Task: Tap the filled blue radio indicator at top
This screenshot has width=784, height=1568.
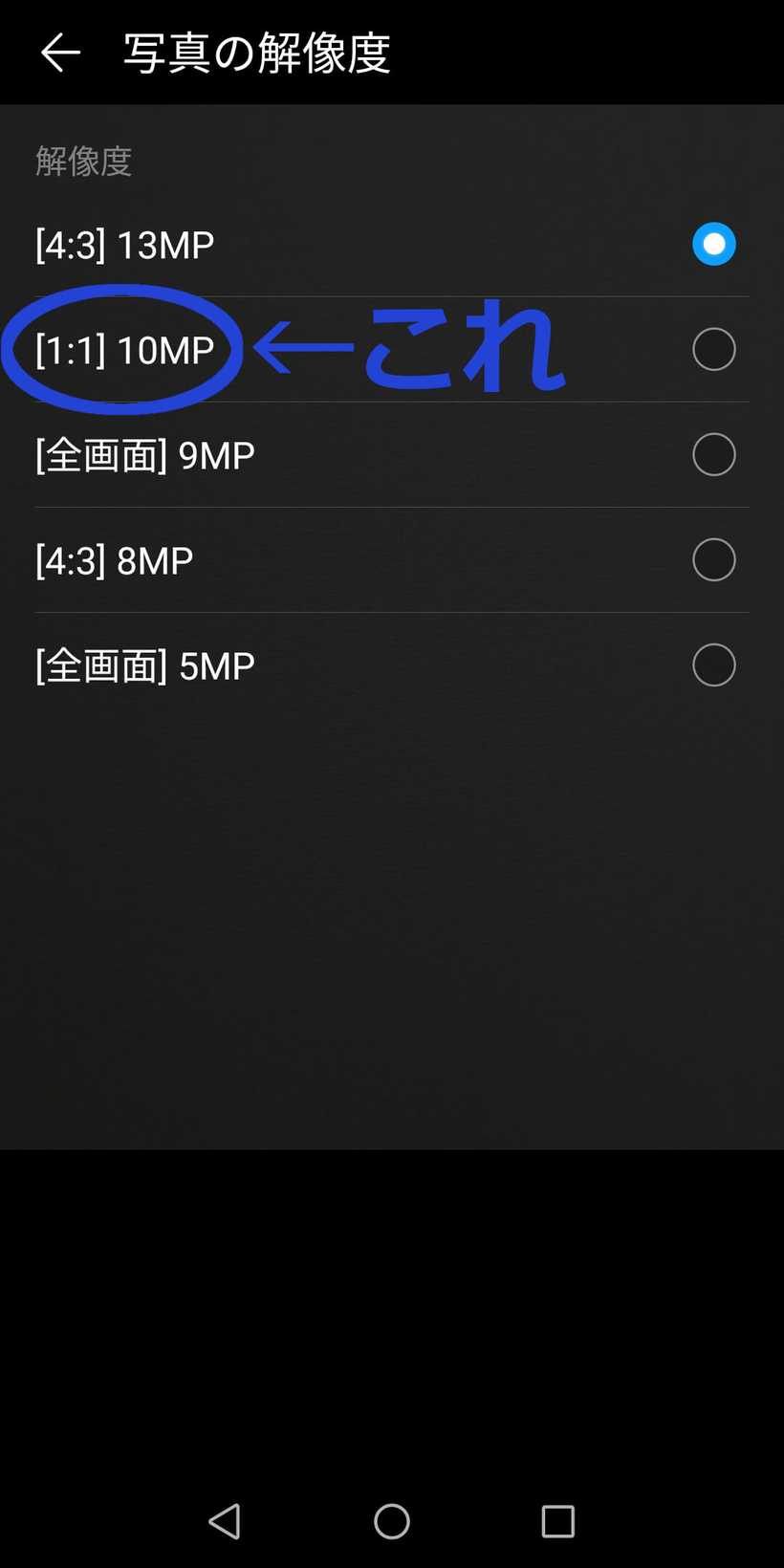Action: pyautogui.click(x=713, y=244)
